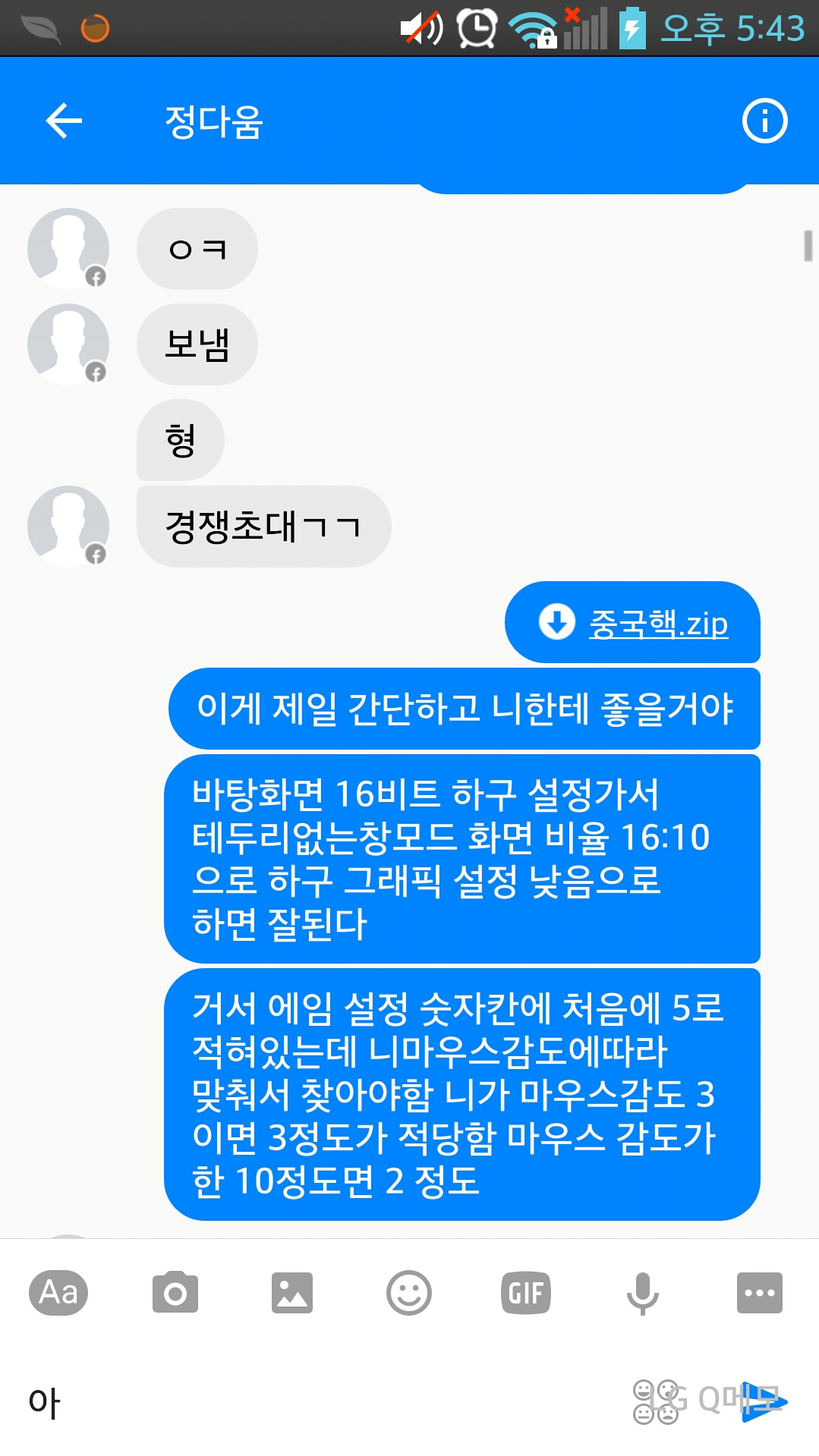The width and height of the screenshot is (819, 1456).
Task: Switch to the Aa text keyboard
Action: (x=58, y=1292)
